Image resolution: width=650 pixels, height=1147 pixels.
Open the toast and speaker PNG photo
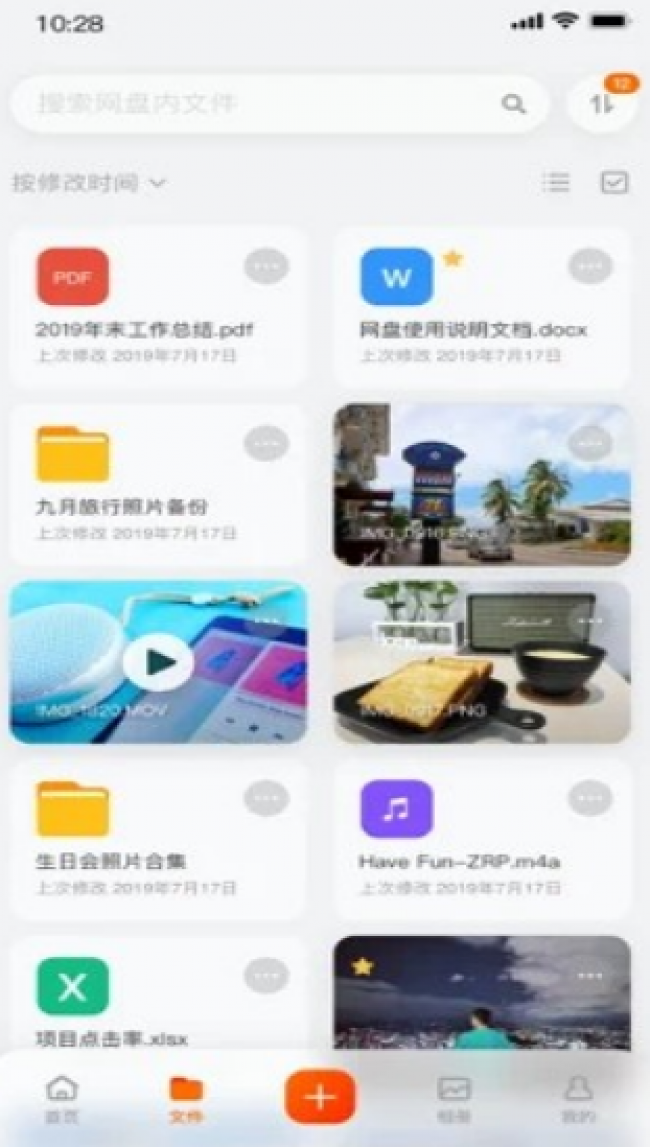coord(482,662)
